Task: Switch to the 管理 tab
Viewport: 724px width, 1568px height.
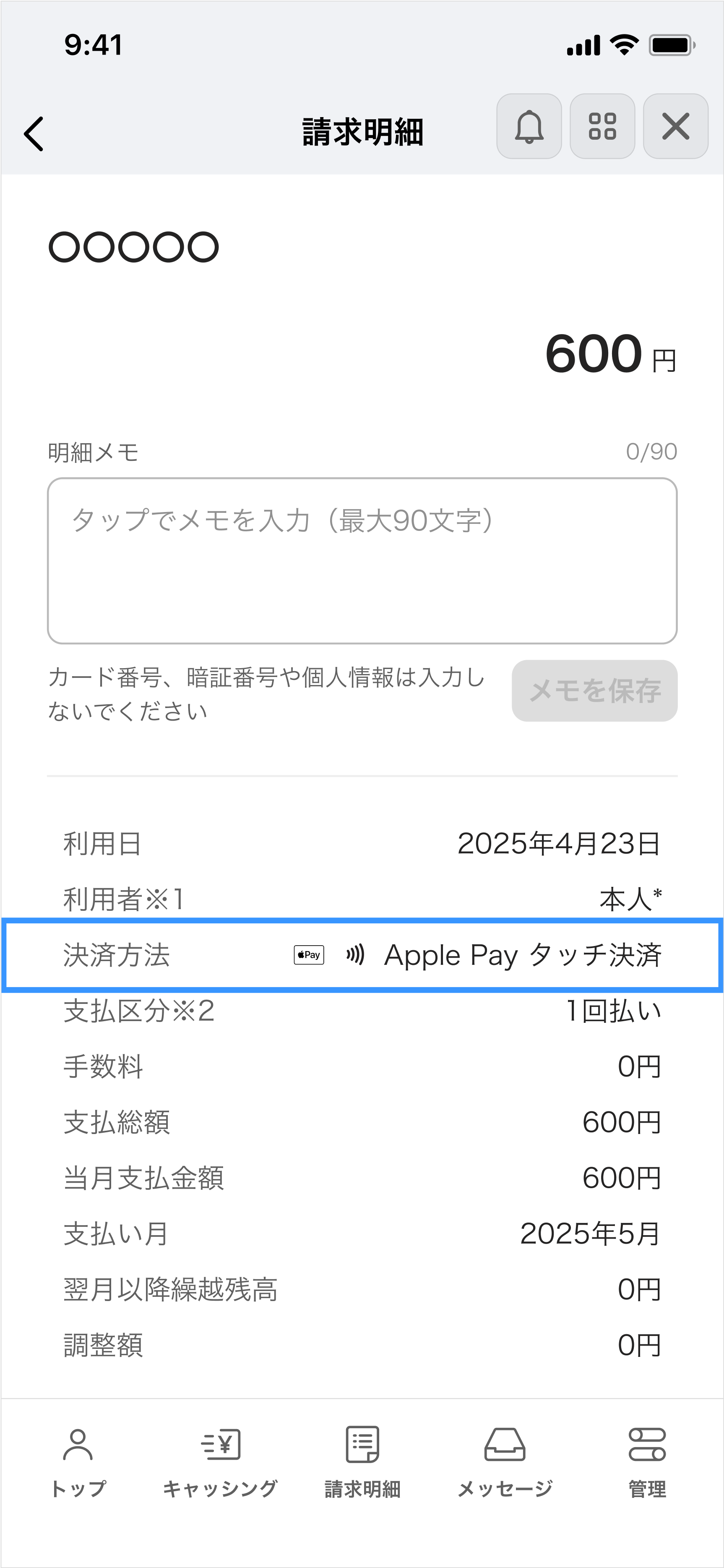Action: 647,1463
